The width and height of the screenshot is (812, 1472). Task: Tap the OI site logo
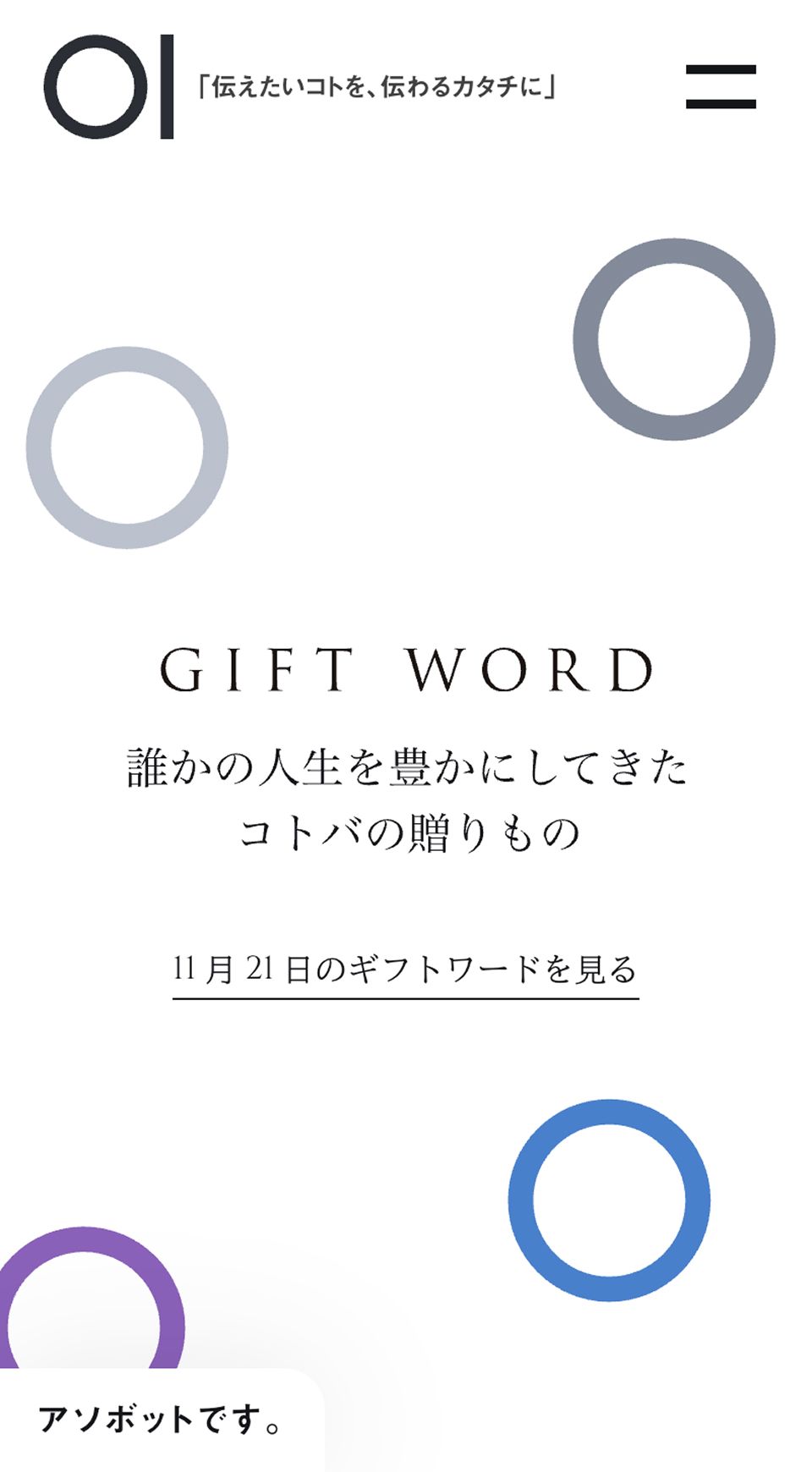click(x=109, y=87)
